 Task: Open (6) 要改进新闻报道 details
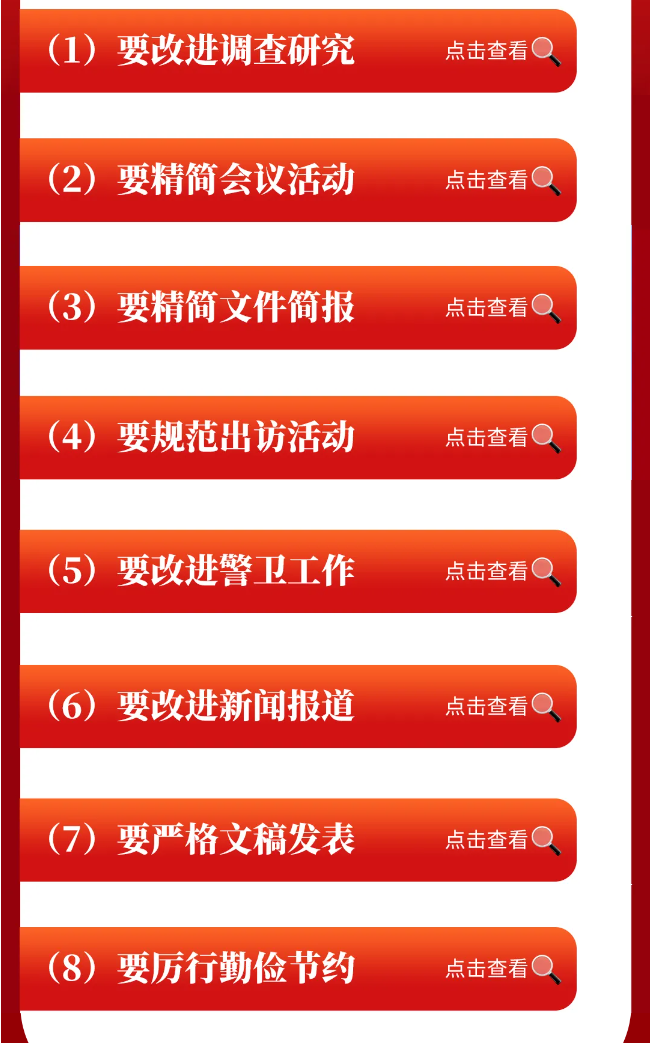(298, 706)
